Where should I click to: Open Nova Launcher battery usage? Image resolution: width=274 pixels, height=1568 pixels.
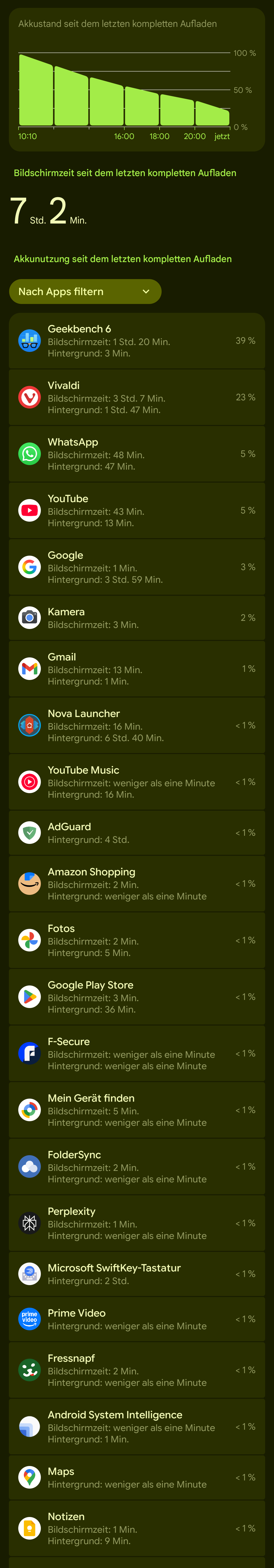click(137, 726)
